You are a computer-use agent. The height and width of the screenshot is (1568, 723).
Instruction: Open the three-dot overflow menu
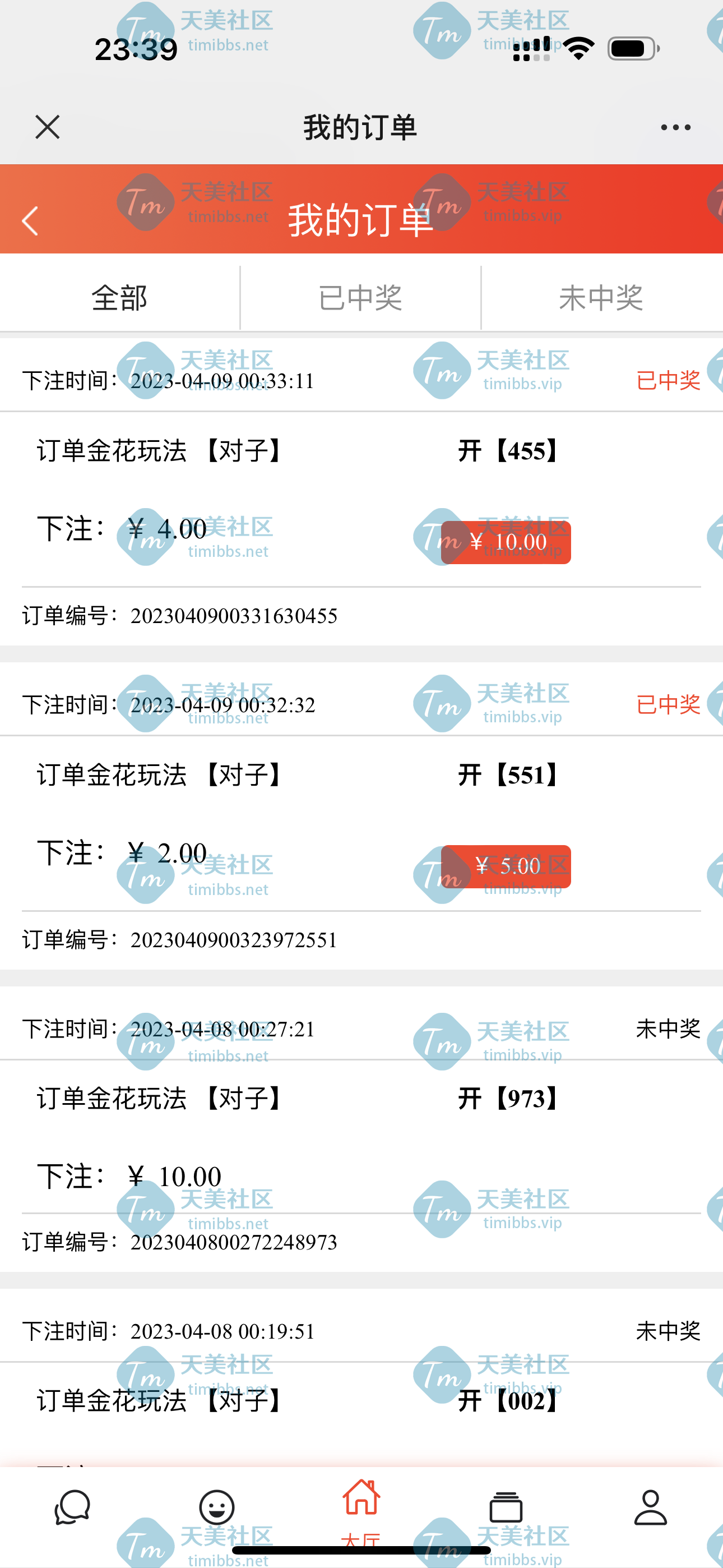click(x=675, y=127)
